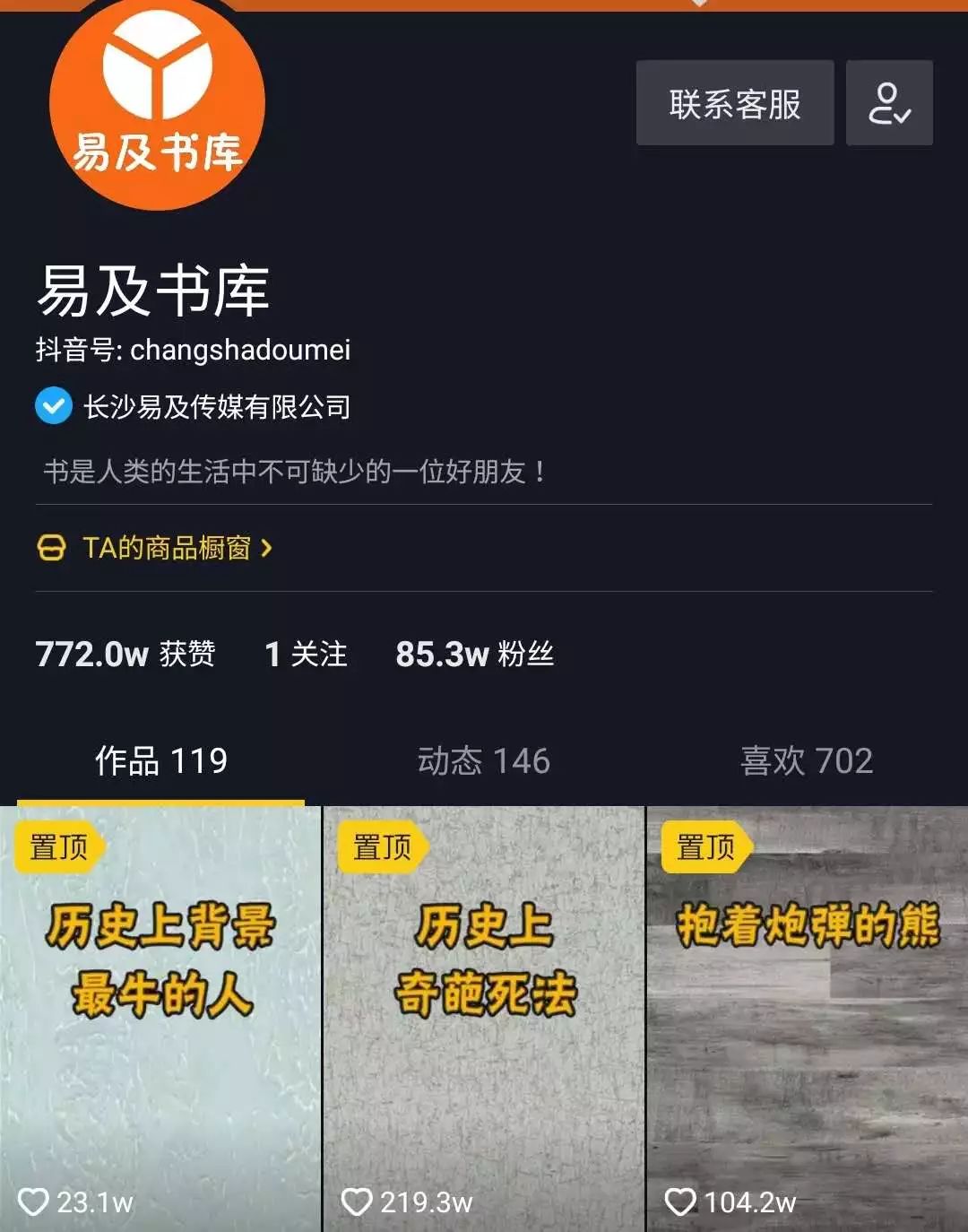Screen dimensions: 968x1232
Task: Play the video 历史上奇葩死法
Action: pos(483,1018)
